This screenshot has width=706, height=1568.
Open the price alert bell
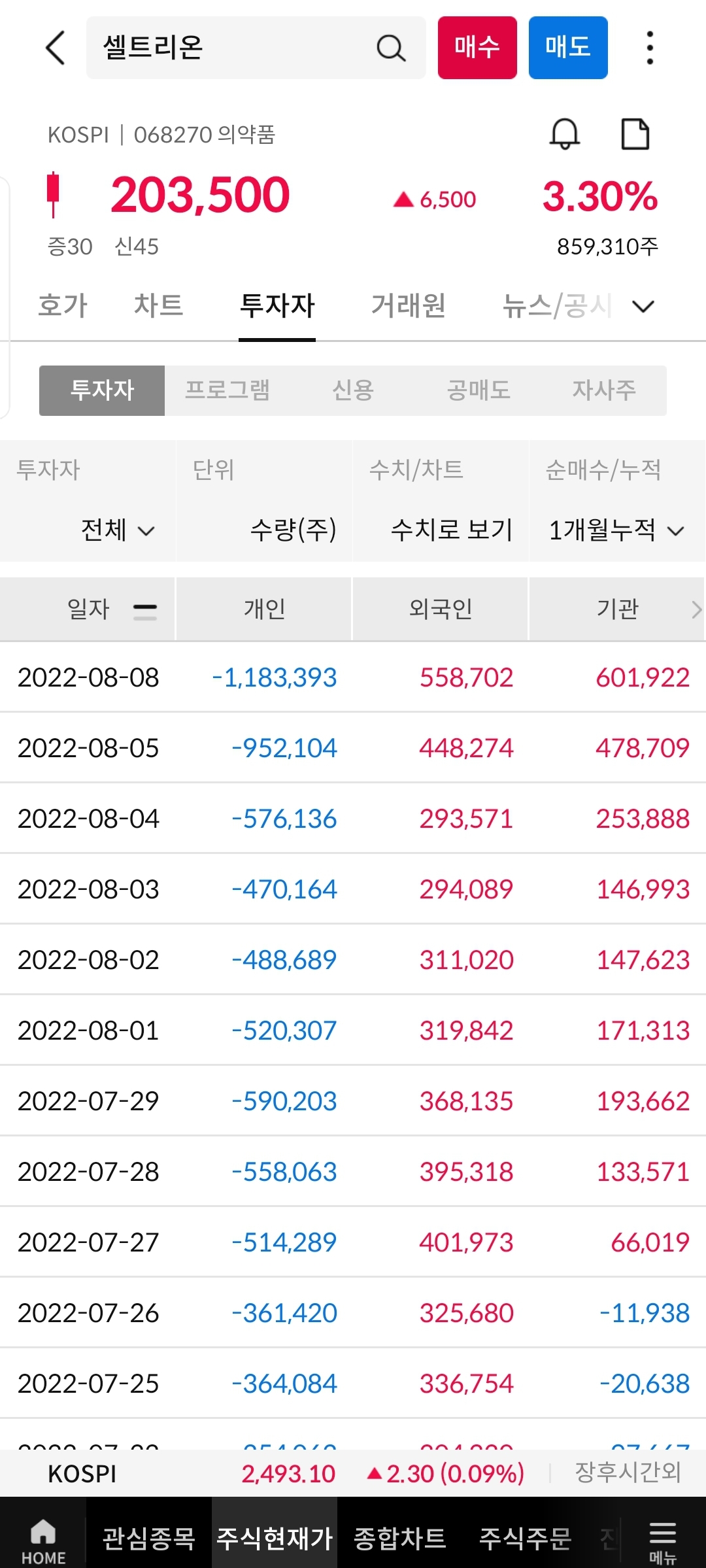[565, 134]
